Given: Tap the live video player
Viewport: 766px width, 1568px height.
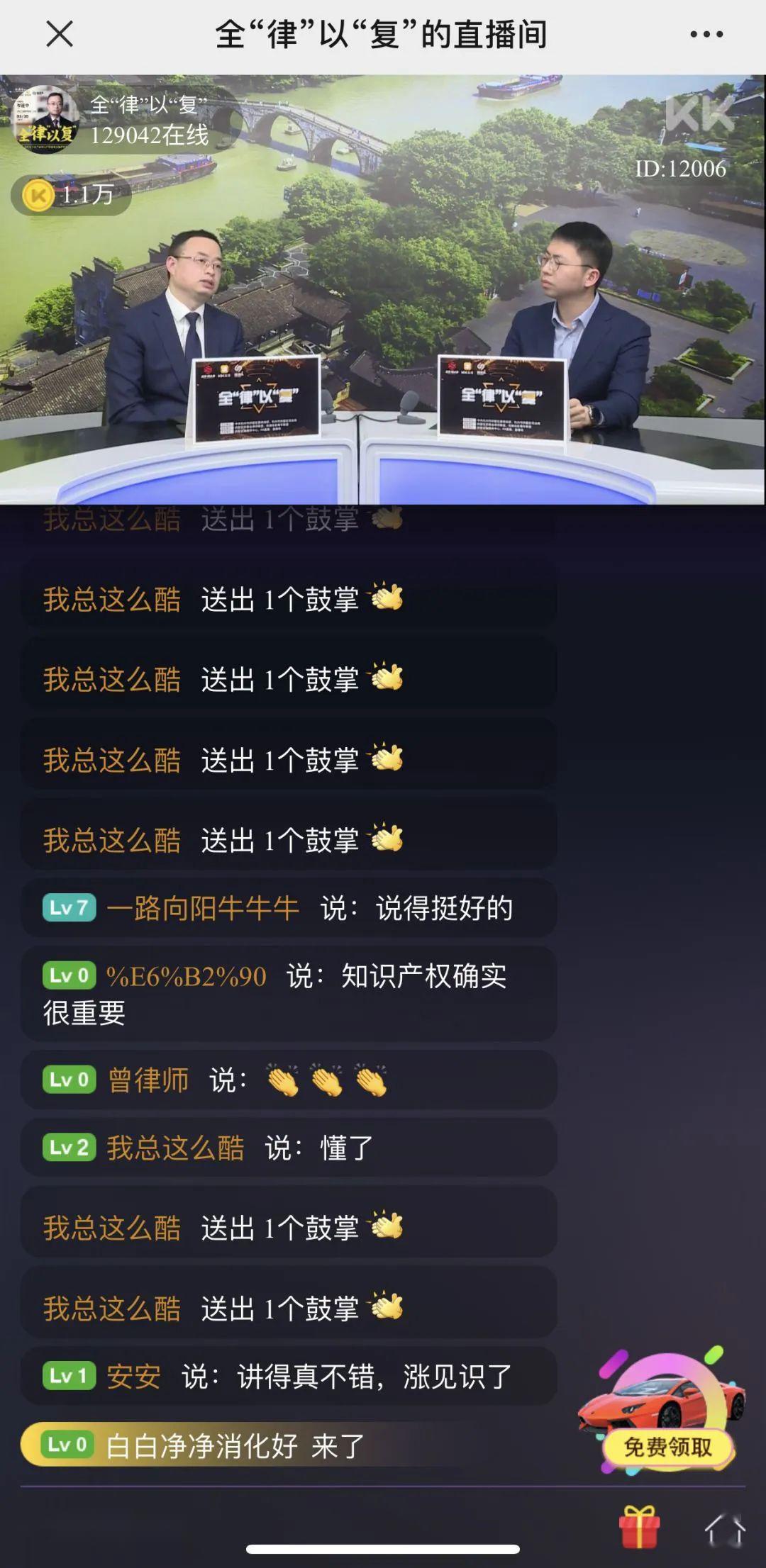Looking at the screenshot, I should (383, 298).
